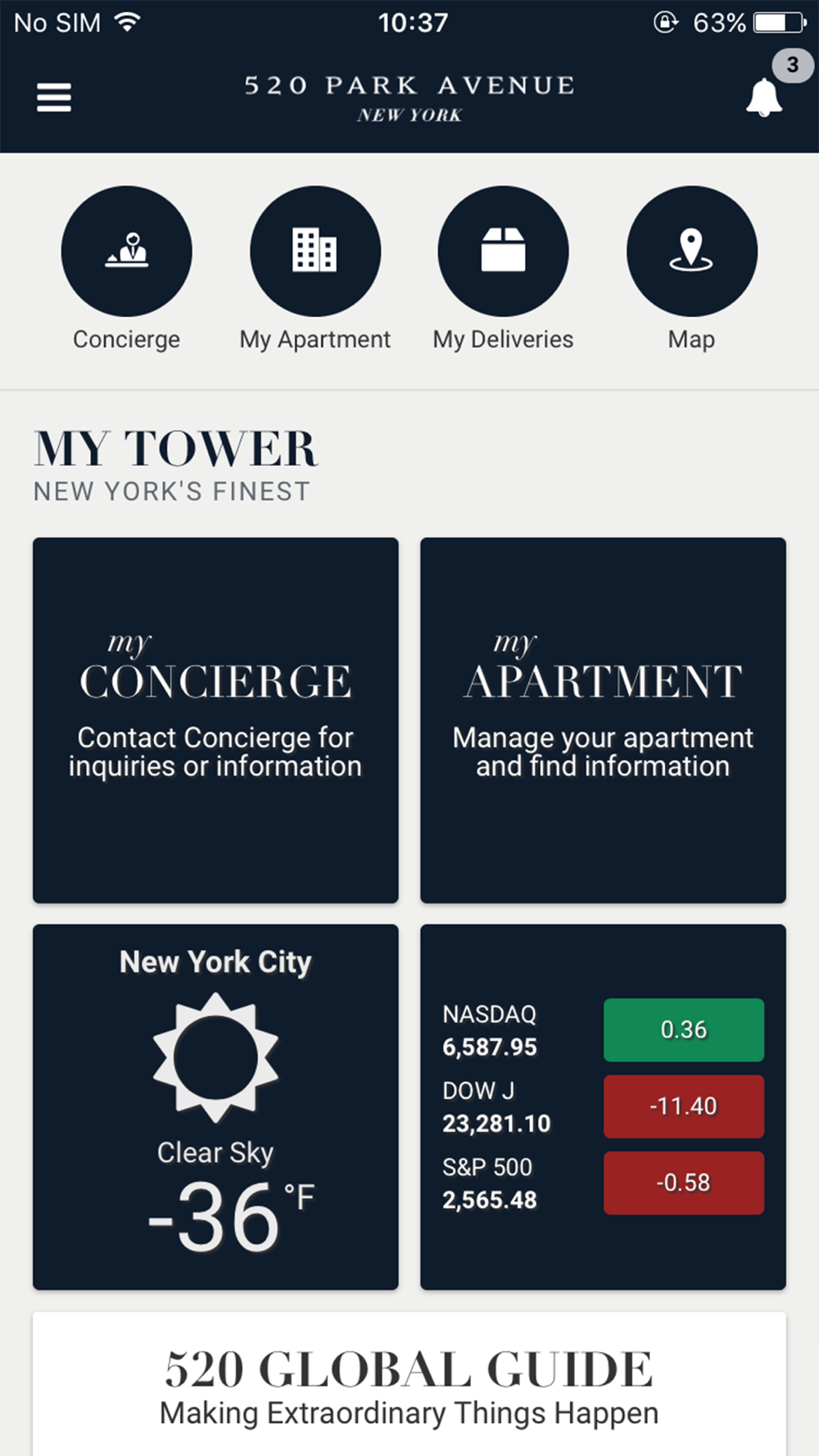Open the Map shortcut
Screen dimensions: 819x1456
pos(692,251)
